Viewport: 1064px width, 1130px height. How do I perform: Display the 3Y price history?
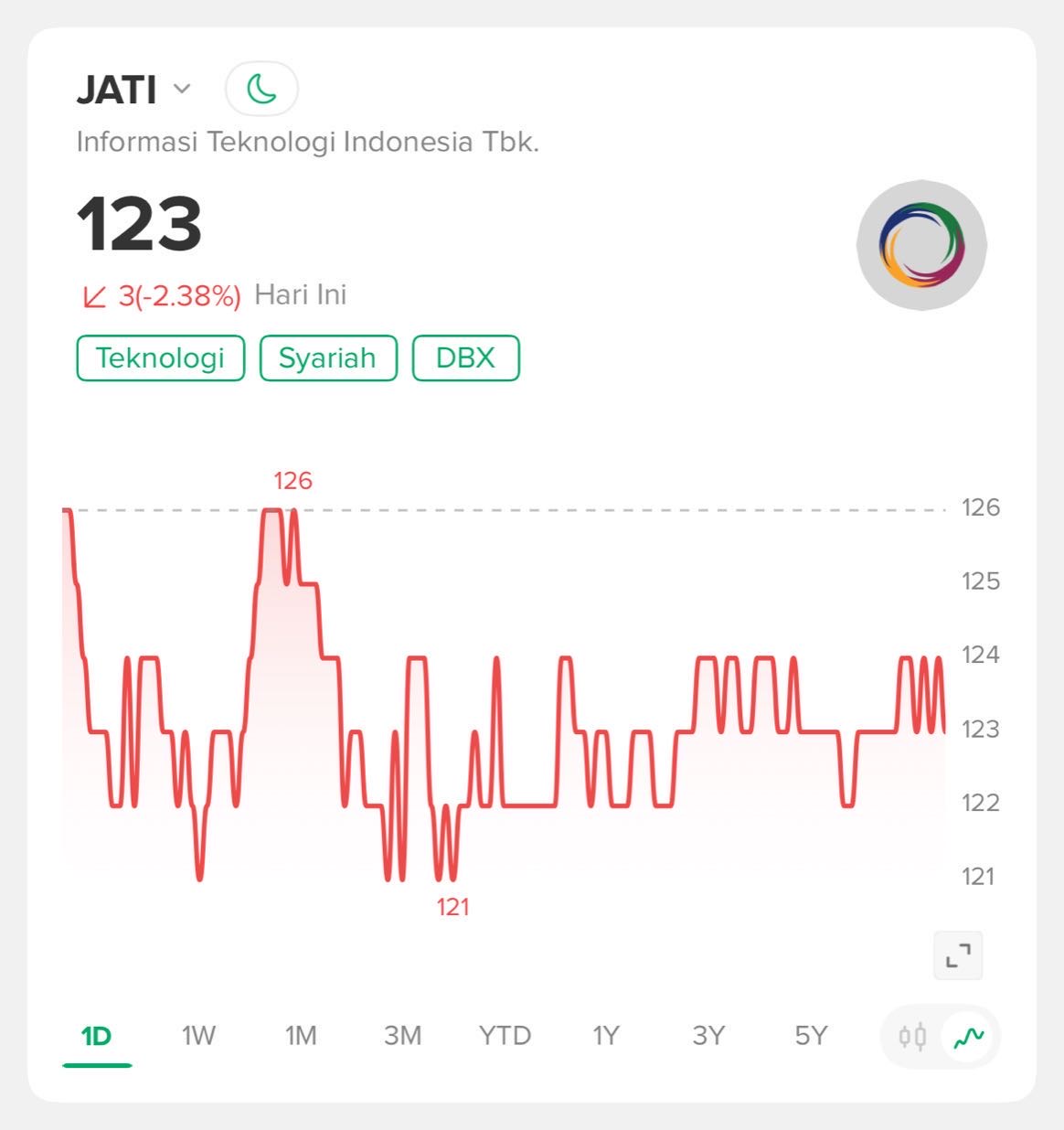click(708, 1036)
